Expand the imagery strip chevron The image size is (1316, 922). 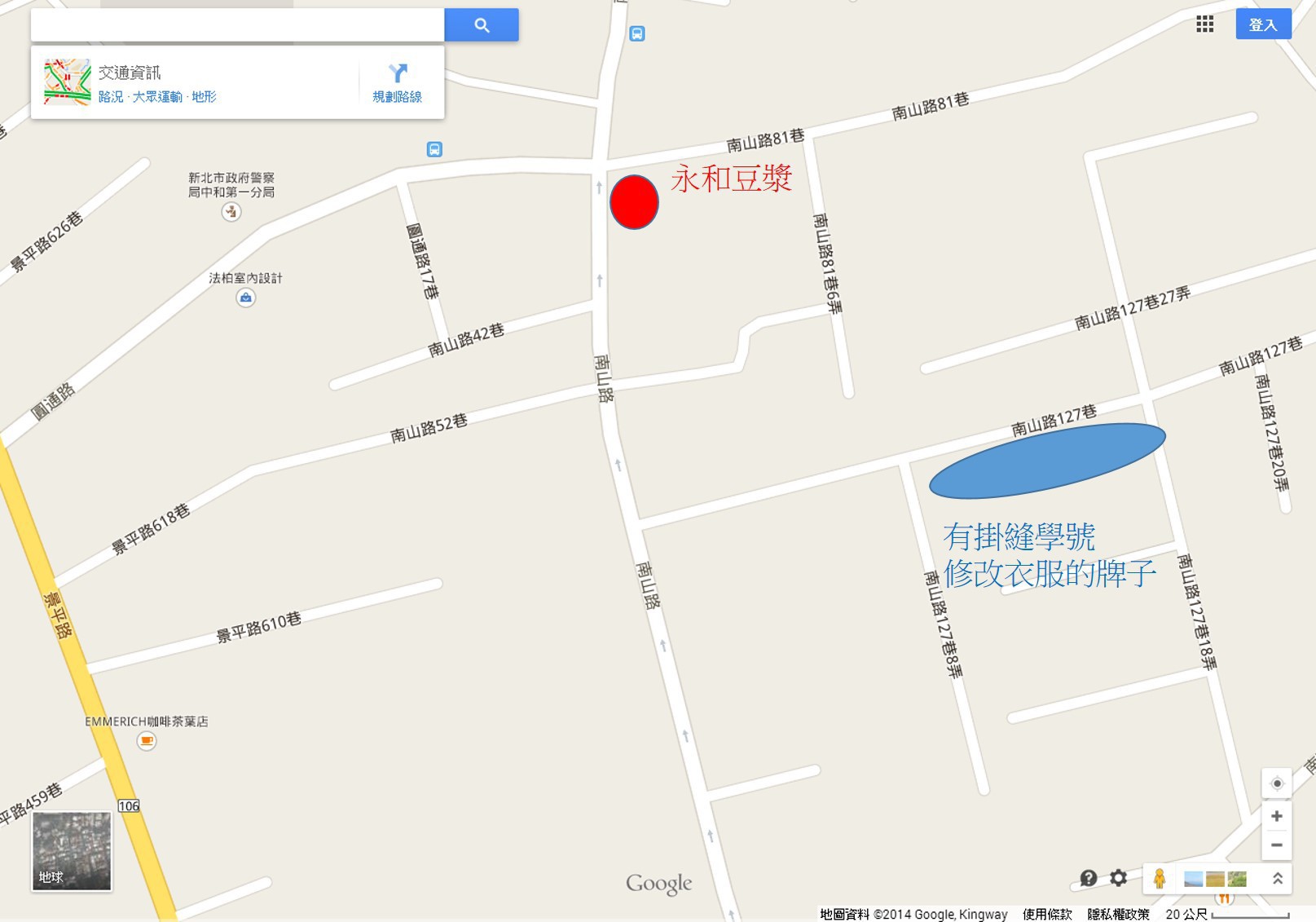coord(1277,879)
